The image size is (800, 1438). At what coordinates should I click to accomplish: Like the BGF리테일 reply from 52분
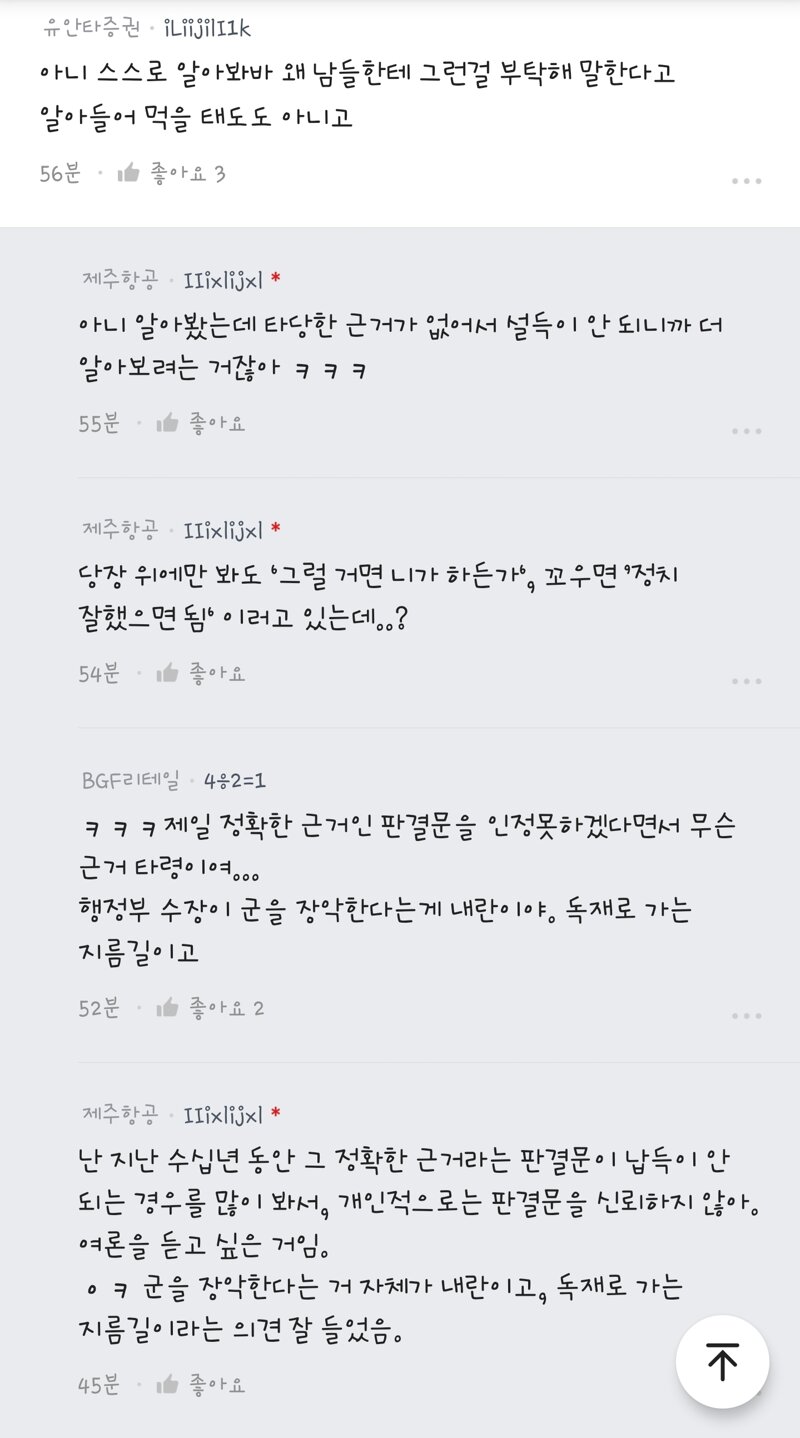208,1008
